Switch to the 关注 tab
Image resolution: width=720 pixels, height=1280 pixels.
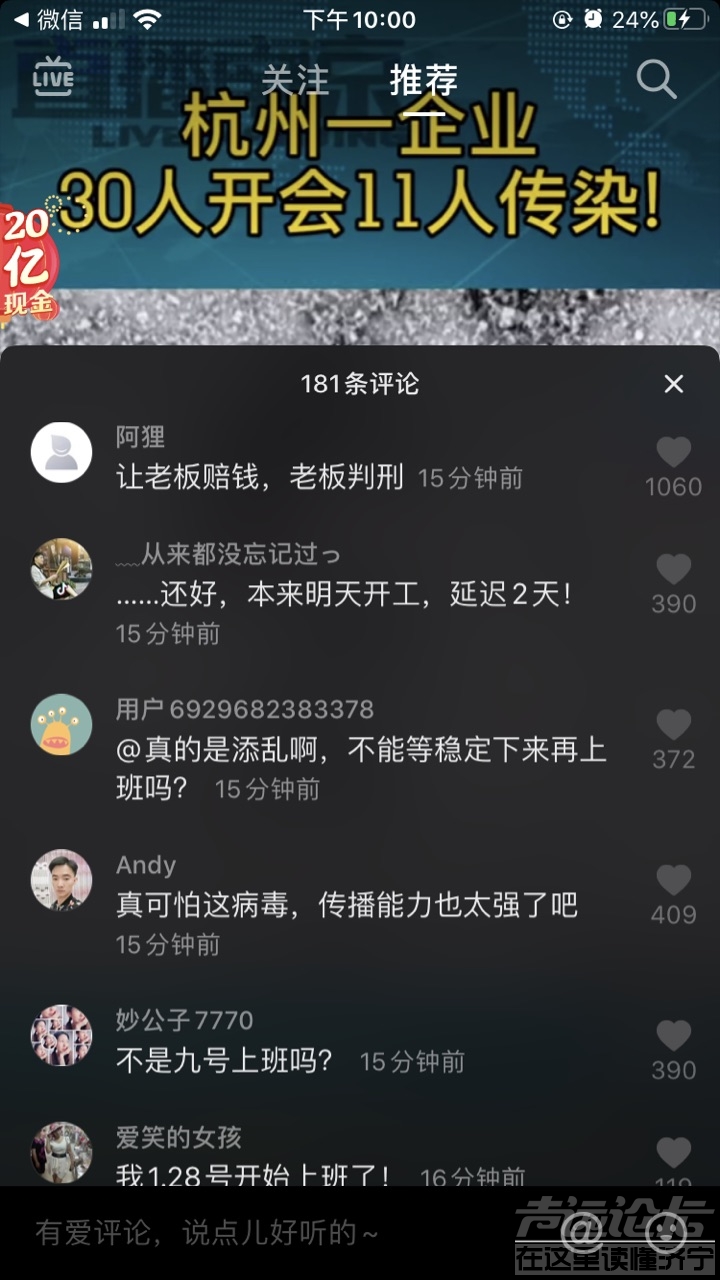point(295,80)
